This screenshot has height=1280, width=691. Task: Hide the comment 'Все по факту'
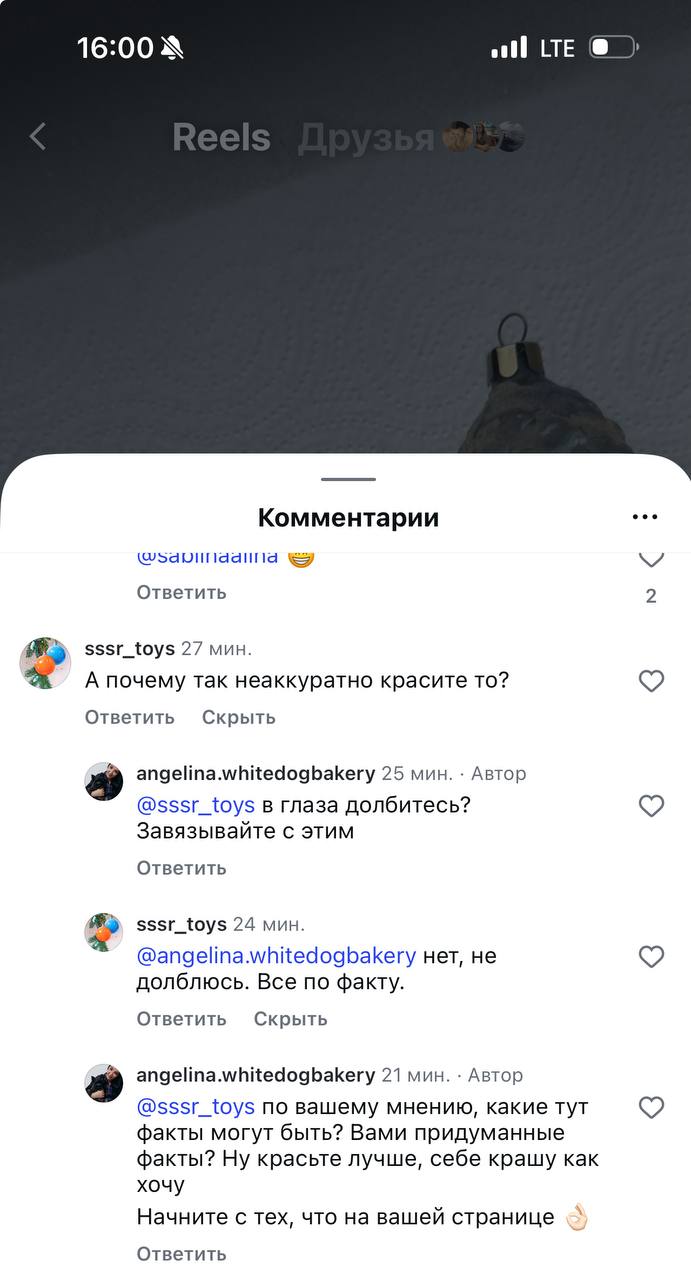tap(290, 1019)
